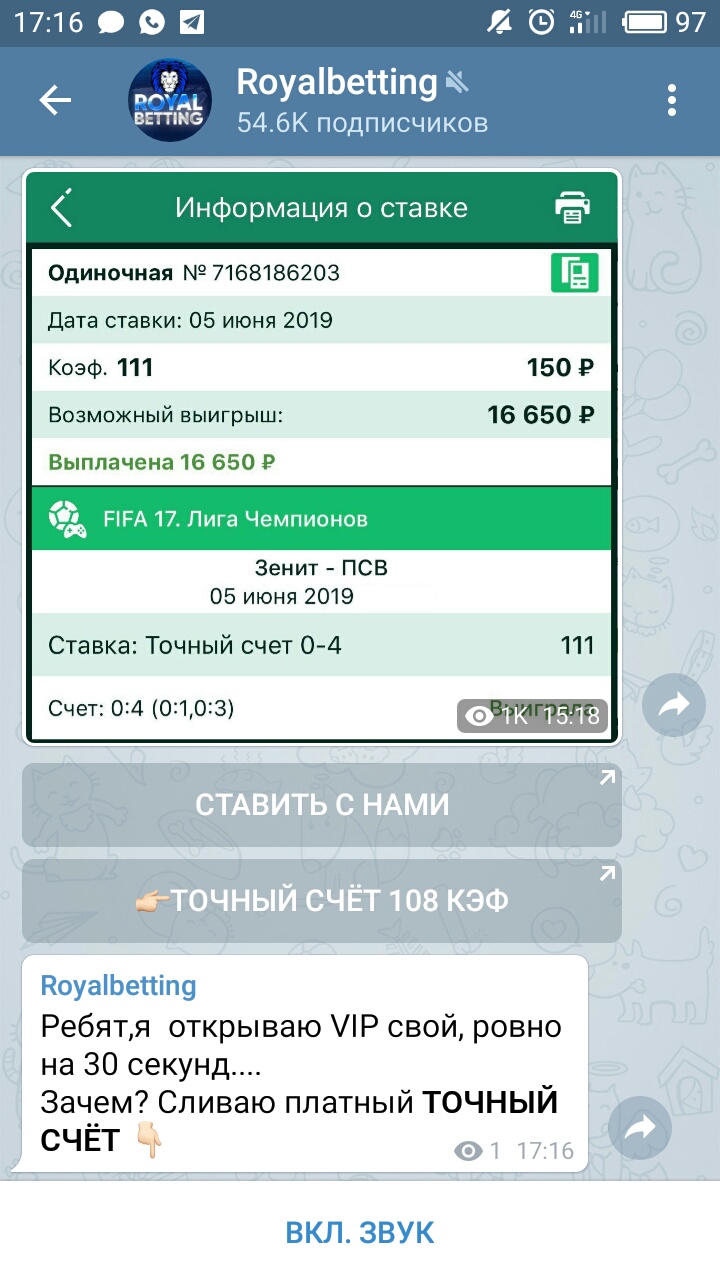This screenshot has height=1280, width=720.
Task: Go back from the Royalbetting channel
Action: point(55,100)
